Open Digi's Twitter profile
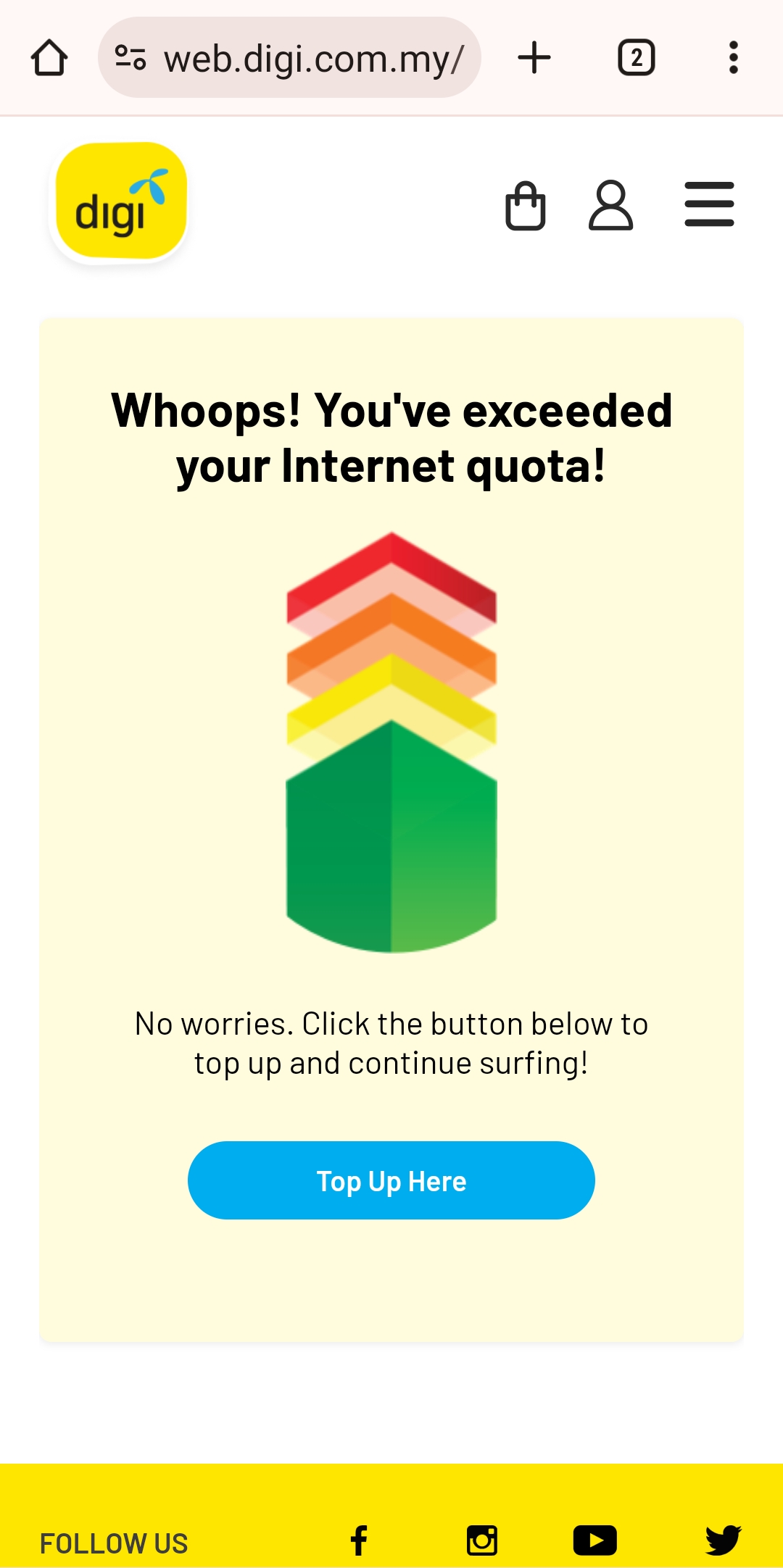 click(x=723, y=1540)
